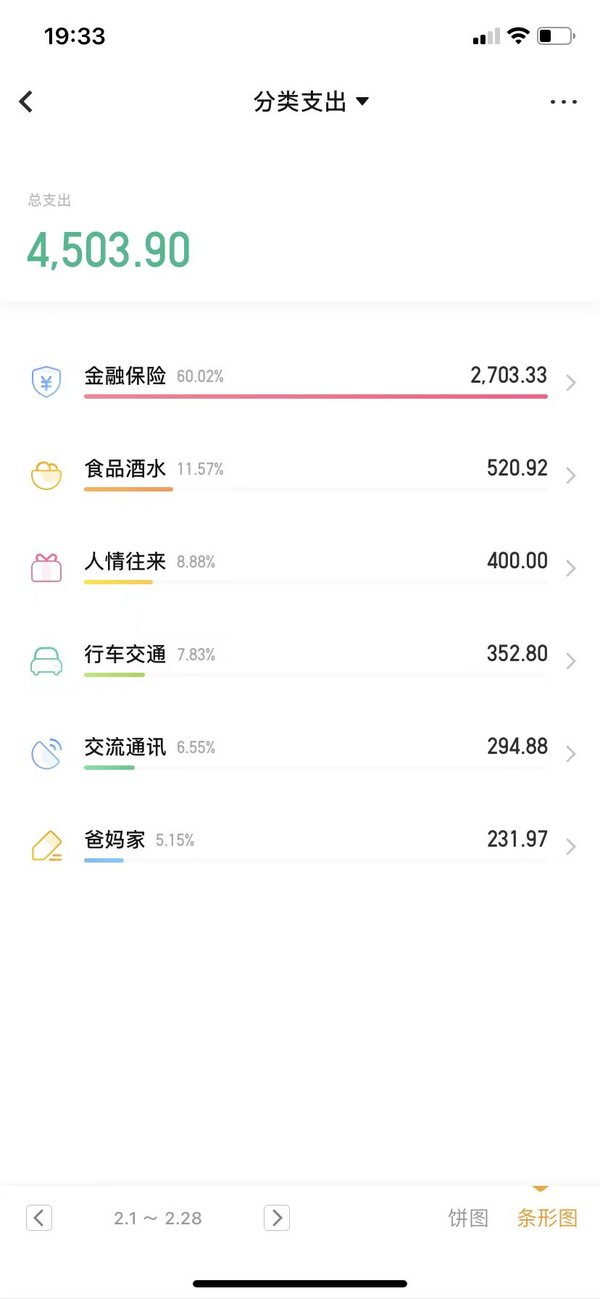
Task: Open the 金融保险 category details
Action: click(300, 382)
